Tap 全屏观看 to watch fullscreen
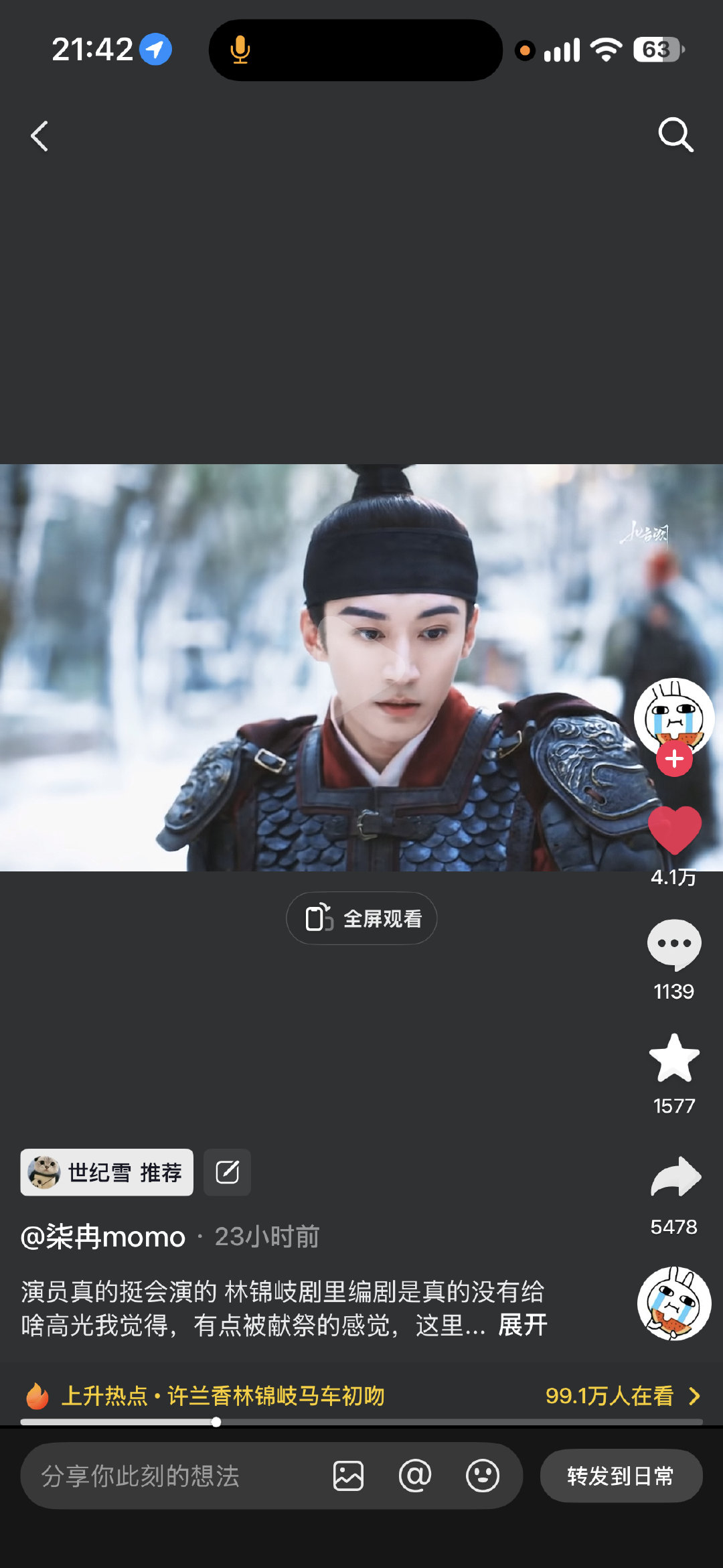 tap(361, 918)
